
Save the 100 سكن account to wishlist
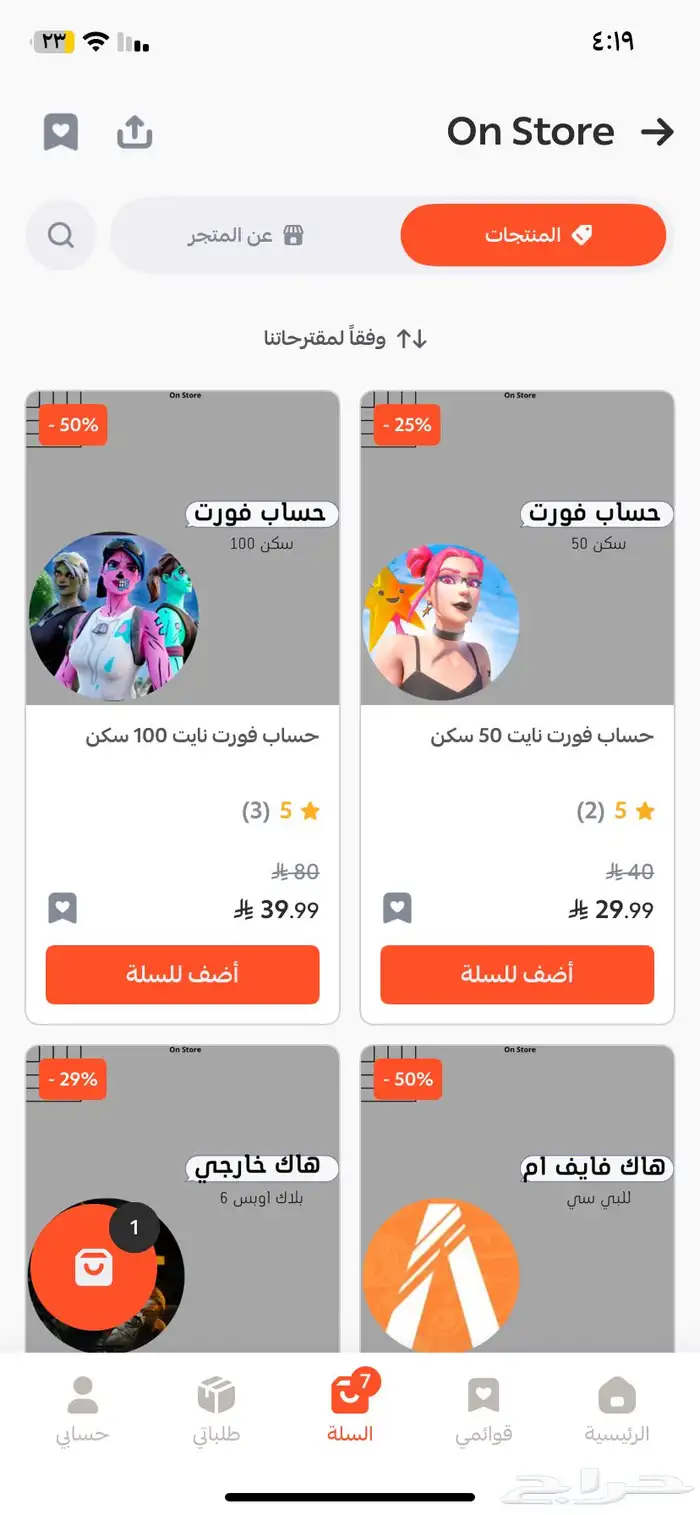click(62, 909)
